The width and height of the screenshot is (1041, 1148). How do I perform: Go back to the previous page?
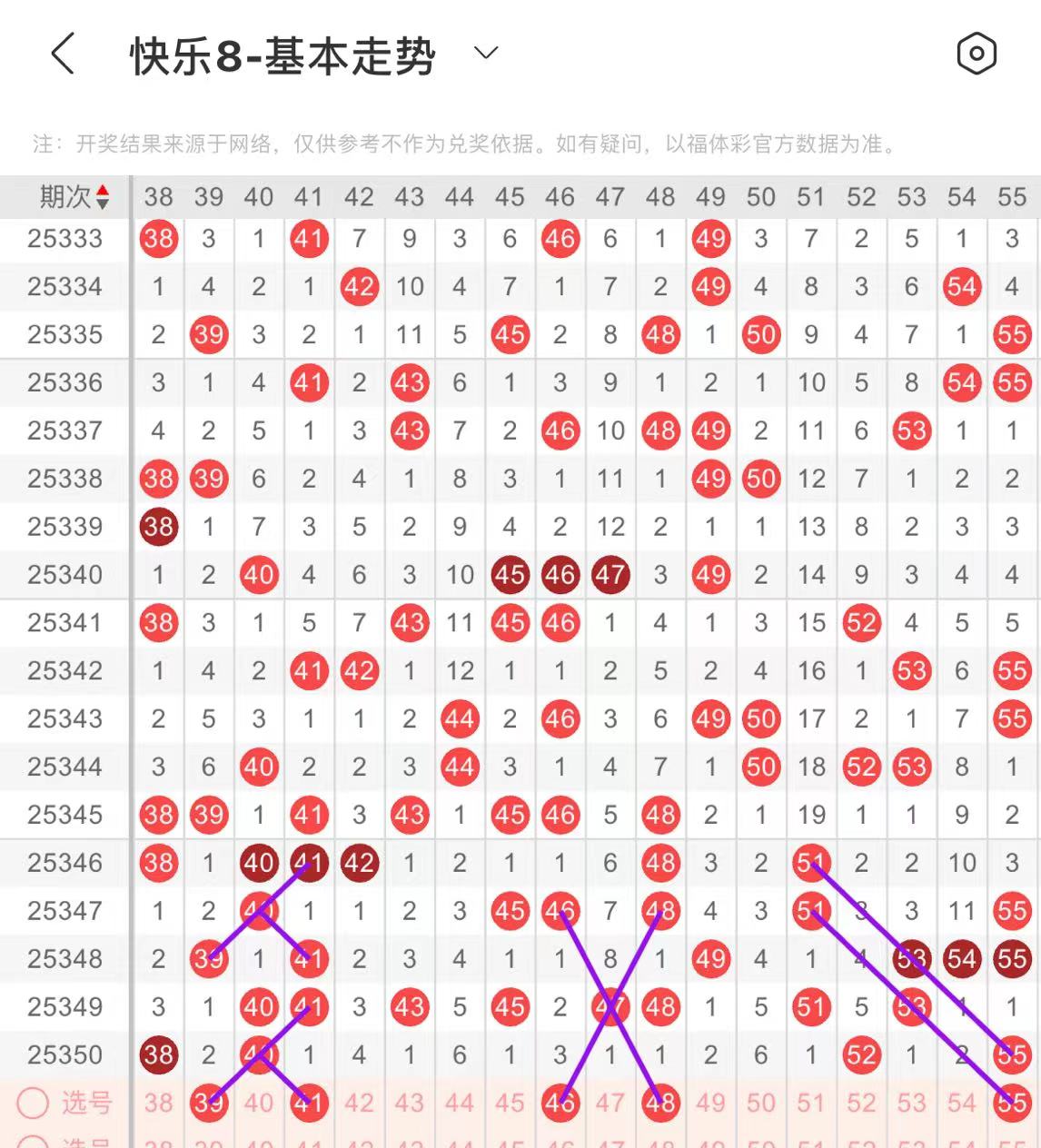pos(62,54)
